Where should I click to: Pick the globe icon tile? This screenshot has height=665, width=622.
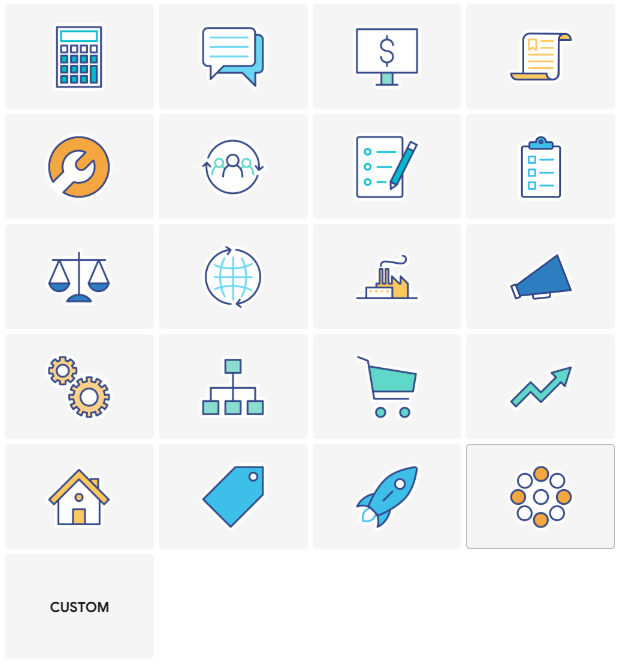coord(233,277)
